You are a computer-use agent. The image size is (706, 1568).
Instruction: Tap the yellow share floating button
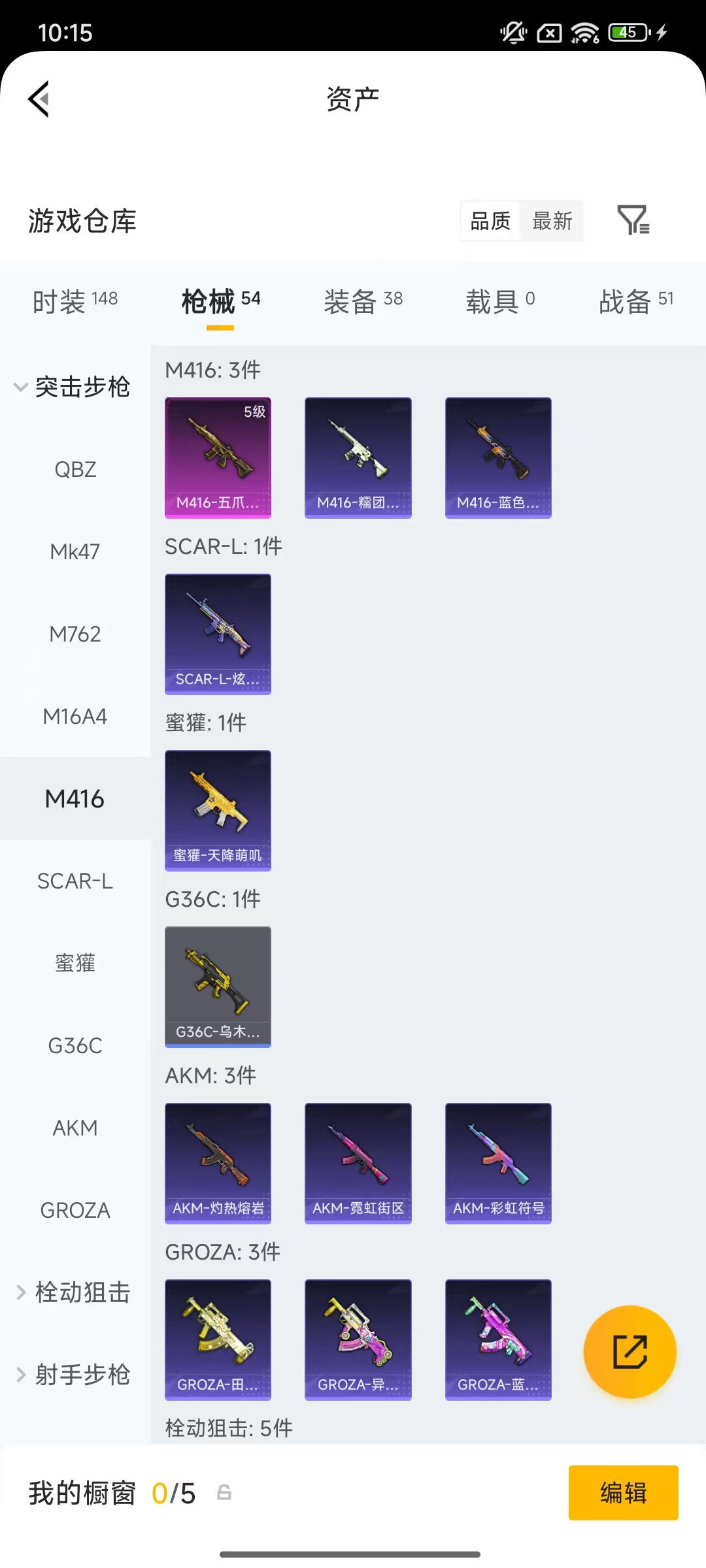click(x=630, y=1352)
